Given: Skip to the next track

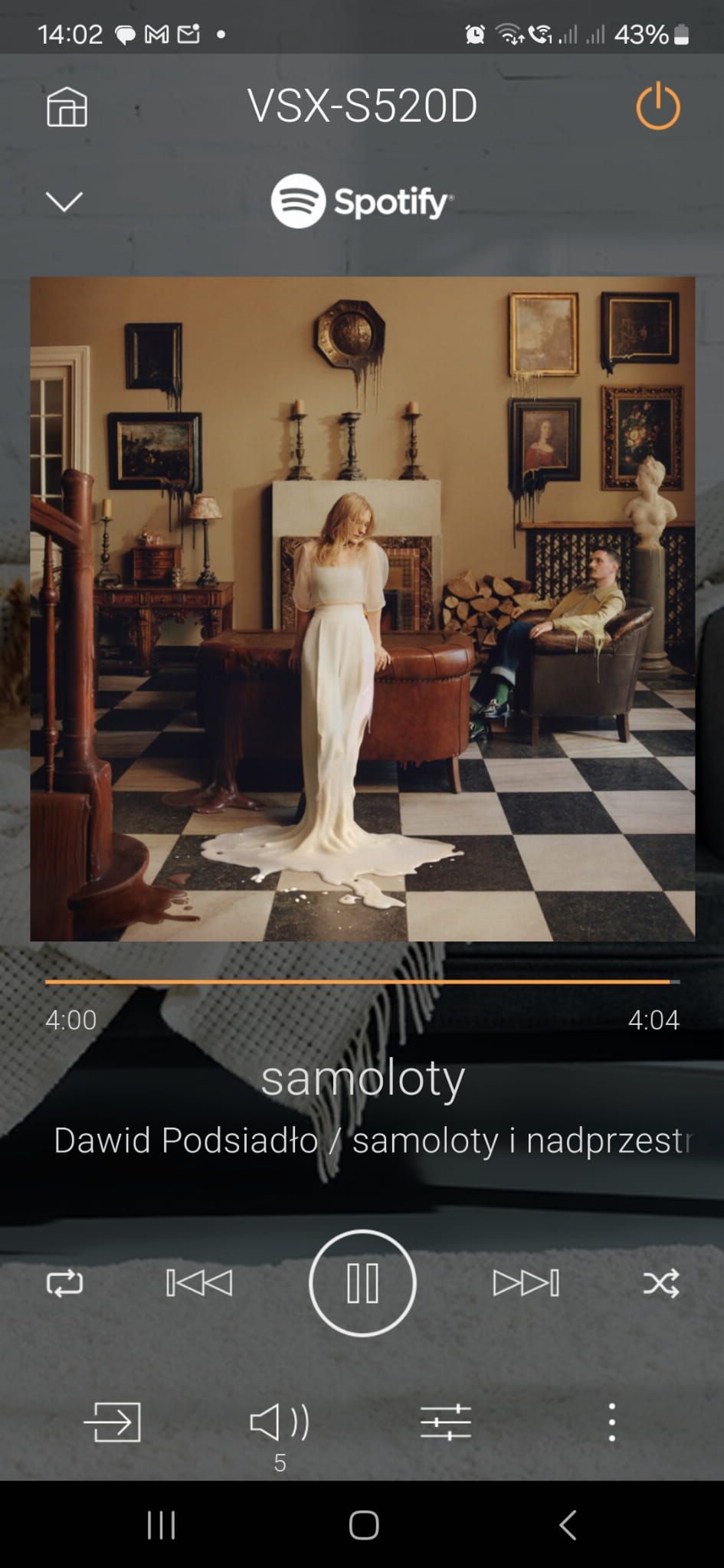Looking at the screenshot, I should click(x=526, y=1283).
